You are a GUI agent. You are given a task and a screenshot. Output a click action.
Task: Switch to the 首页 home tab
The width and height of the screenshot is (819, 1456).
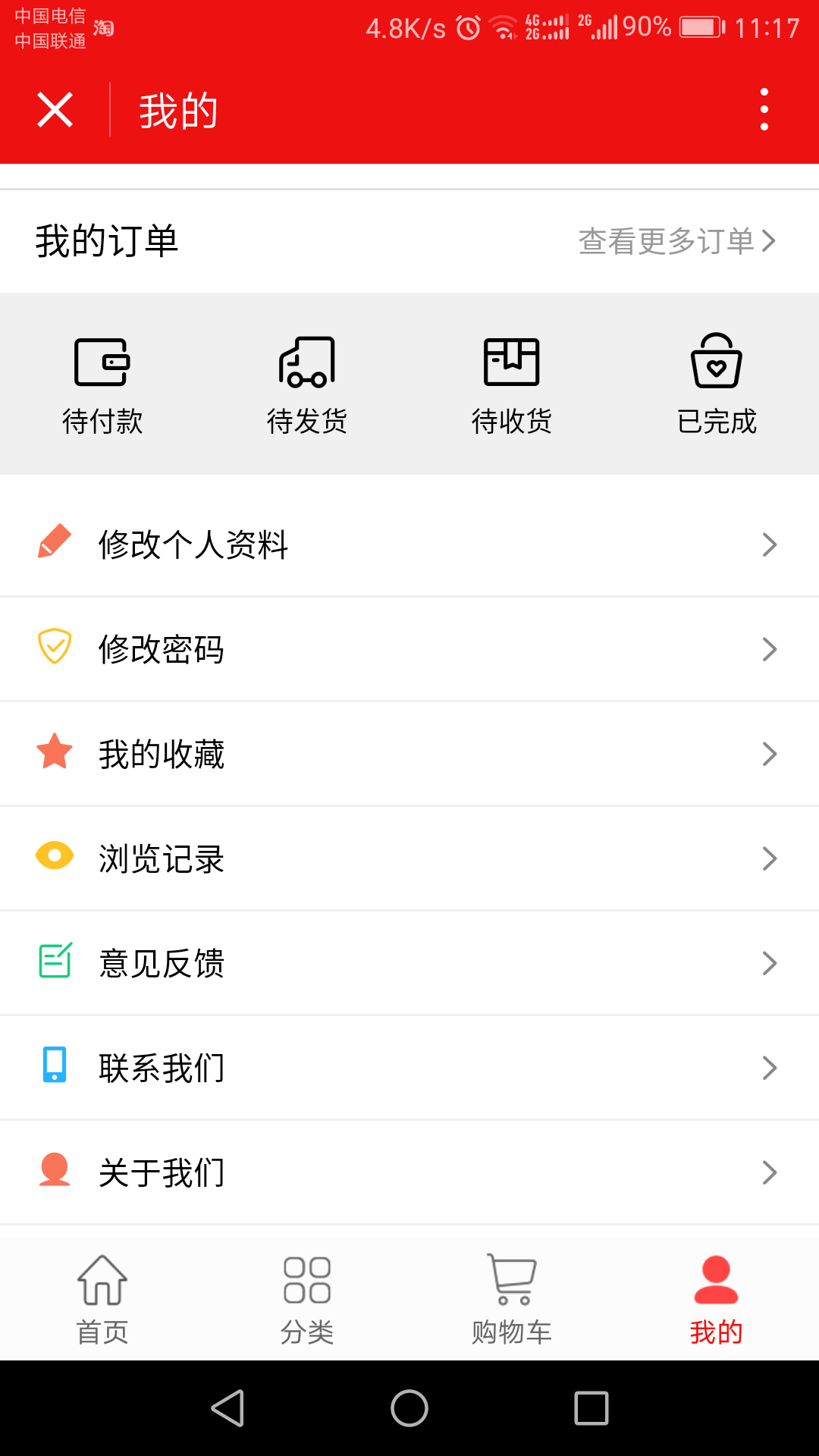pos(102,1300)
